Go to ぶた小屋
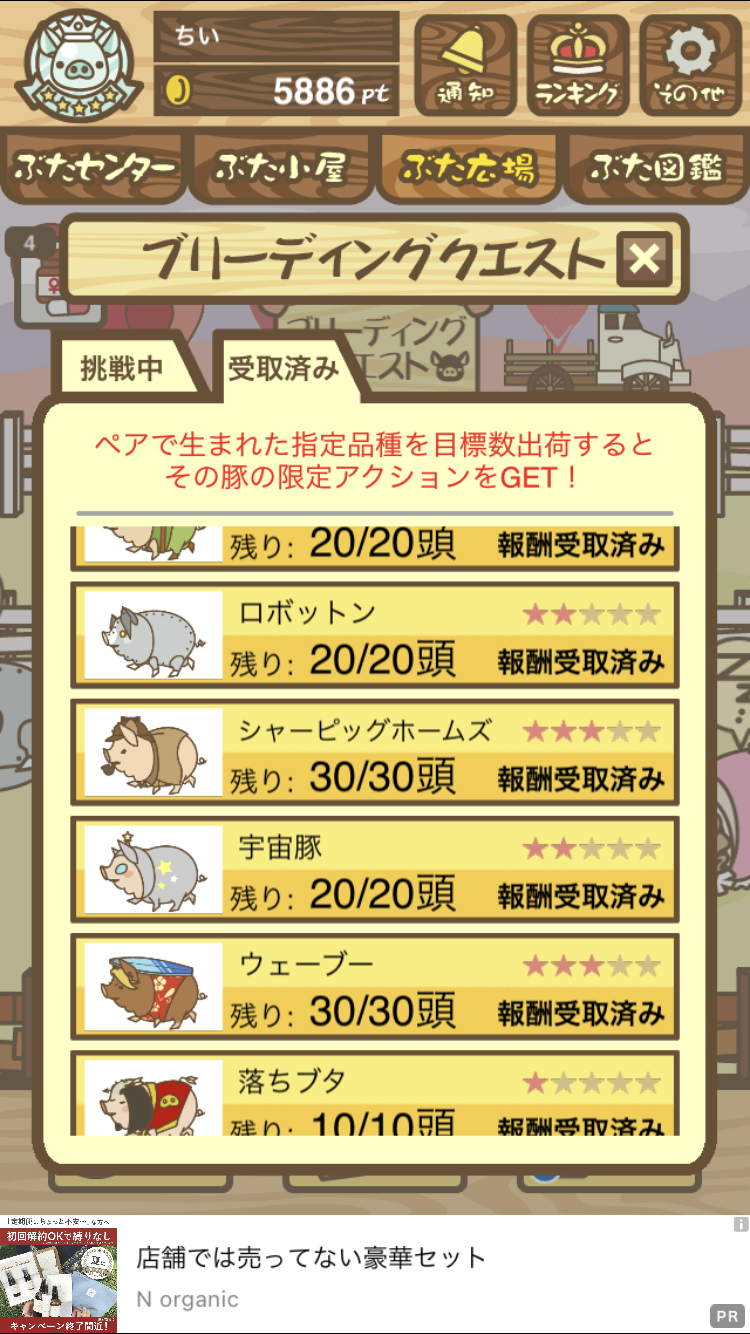The image size is (750, 1334). [281, 167]
